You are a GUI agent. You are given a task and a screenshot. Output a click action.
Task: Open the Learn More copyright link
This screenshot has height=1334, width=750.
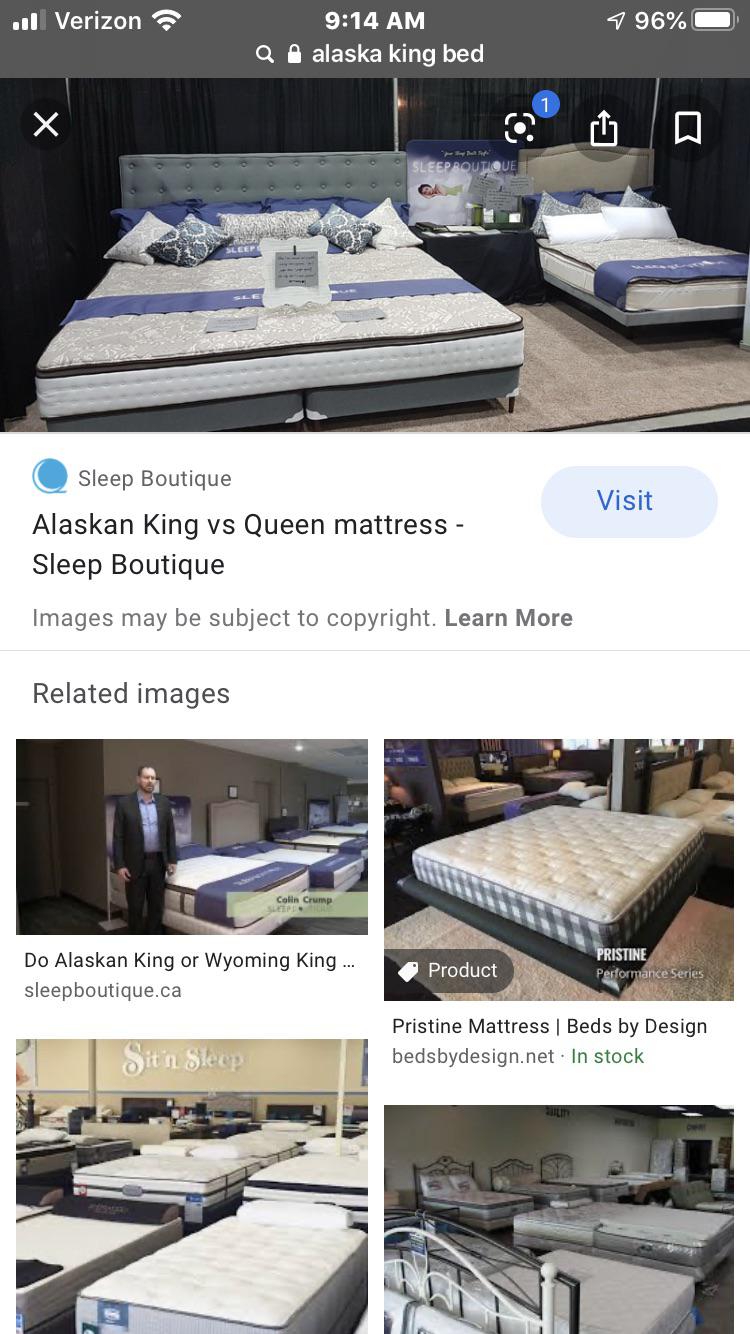pos(508,617)
